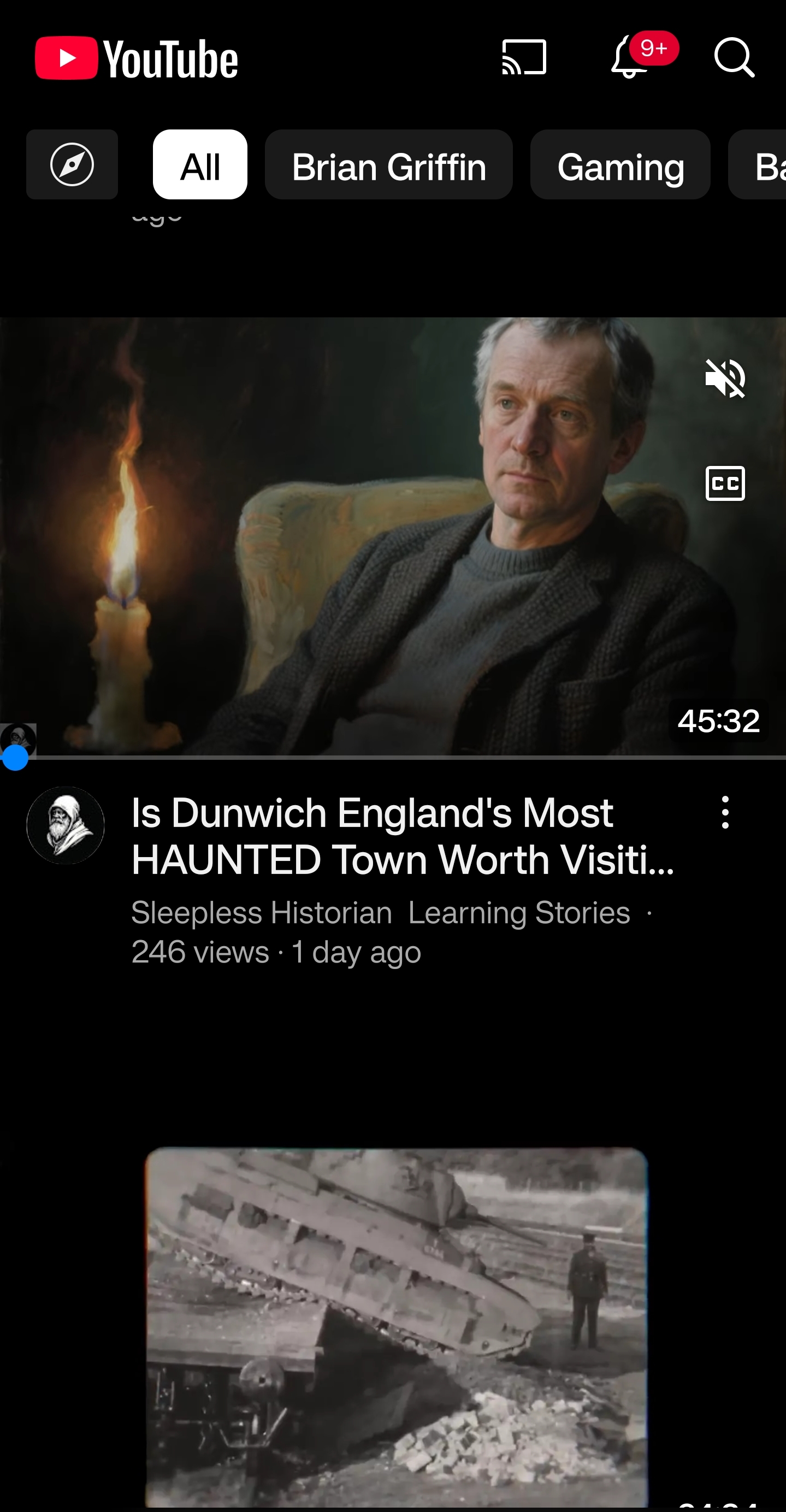The height and width of the screenshot is (1512, 786).
Task: Open the Dunwich video title
Action: [402, 836]
